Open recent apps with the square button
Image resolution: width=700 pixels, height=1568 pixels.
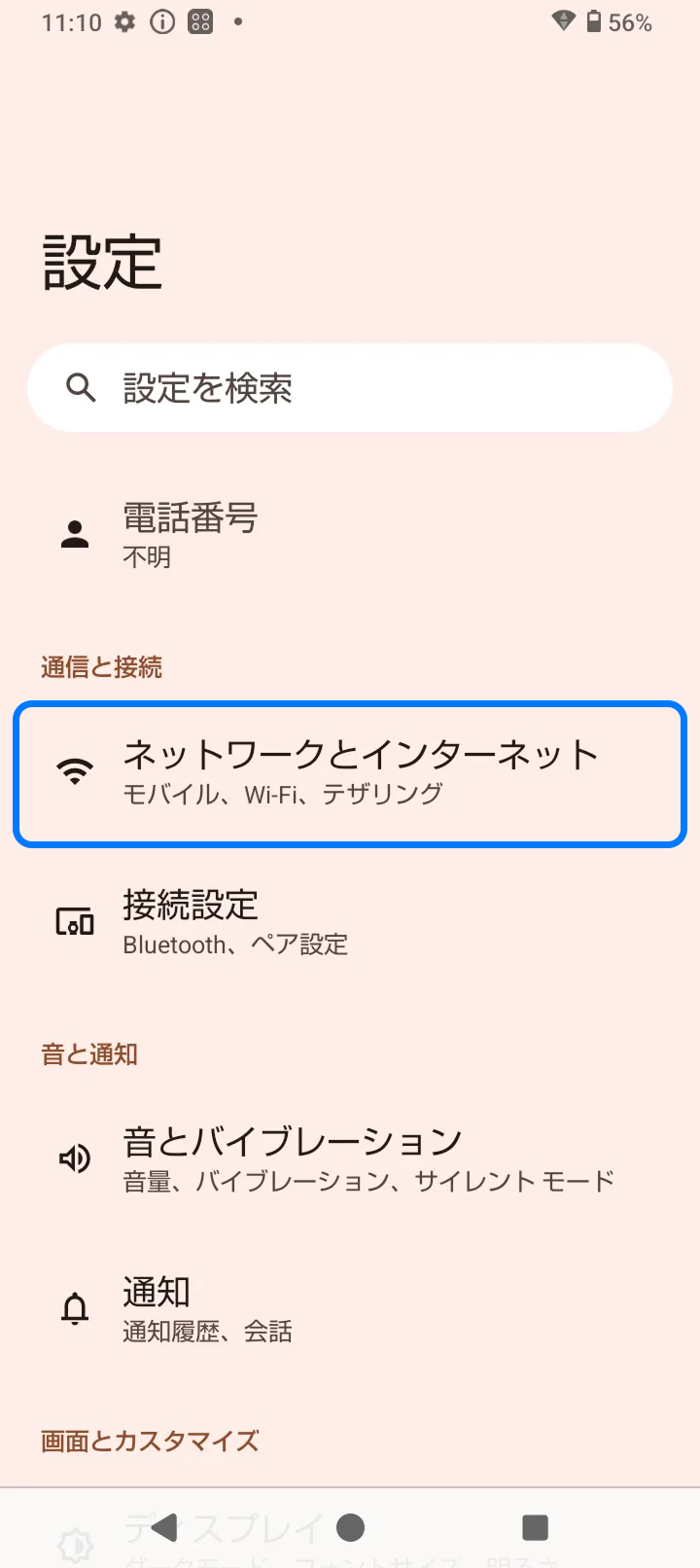(x=535, y=1527)
